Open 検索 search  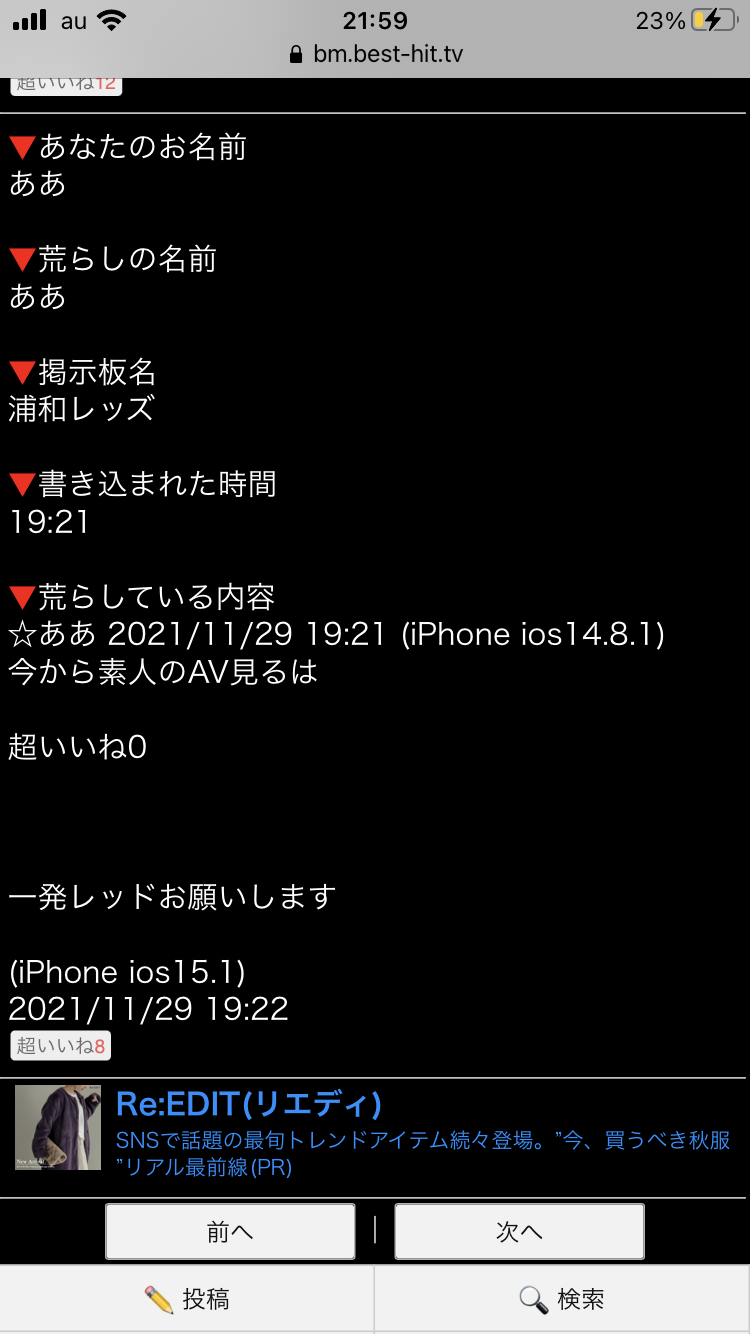562,1298
